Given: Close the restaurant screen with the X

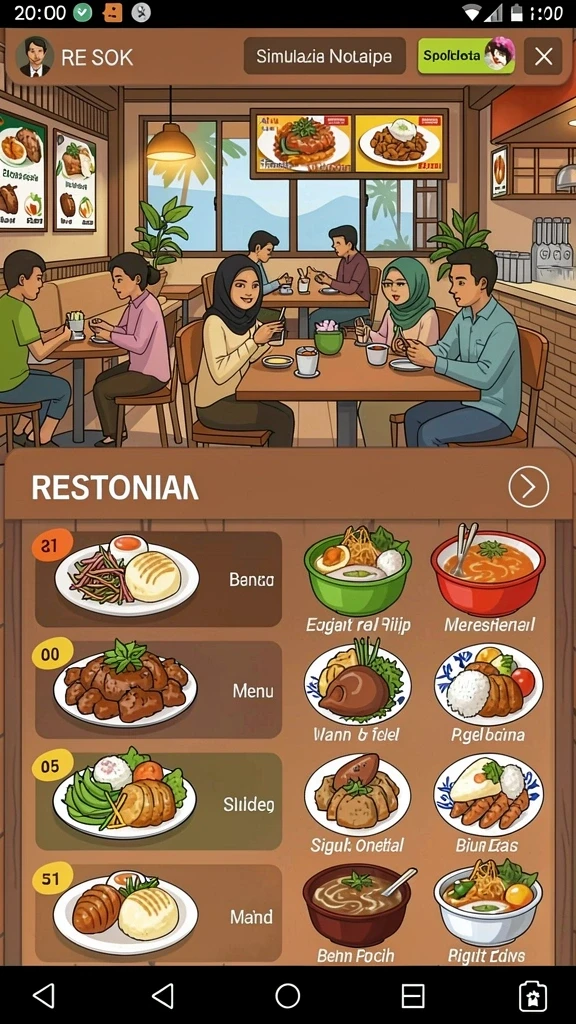Looking at the screenshot, I should (x=543, y=56).
